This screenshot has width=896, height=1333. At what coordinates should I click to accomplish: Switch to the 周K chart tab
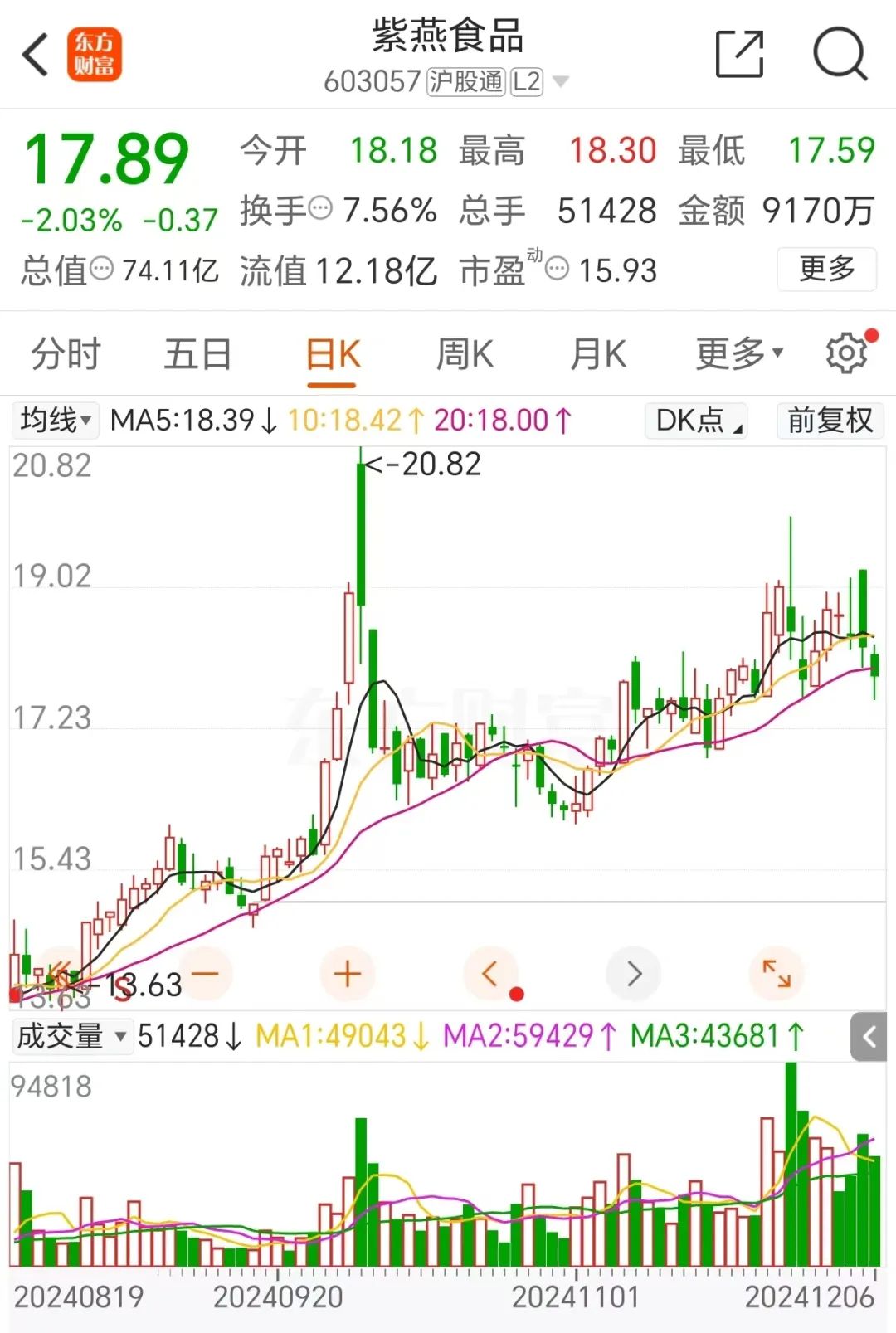coord(465,355)
